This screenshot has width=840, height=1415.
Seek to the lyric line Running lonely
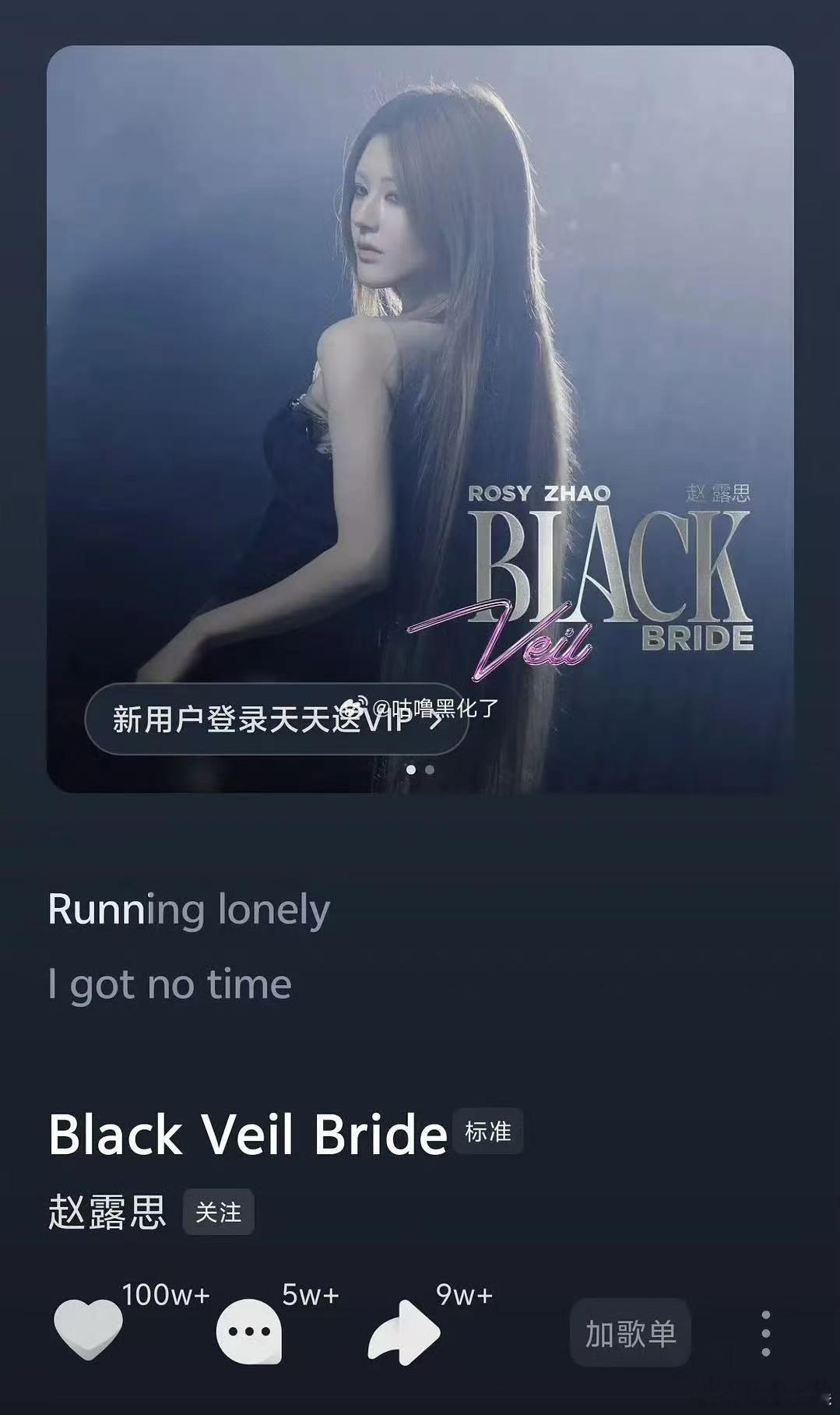point(188,908)
